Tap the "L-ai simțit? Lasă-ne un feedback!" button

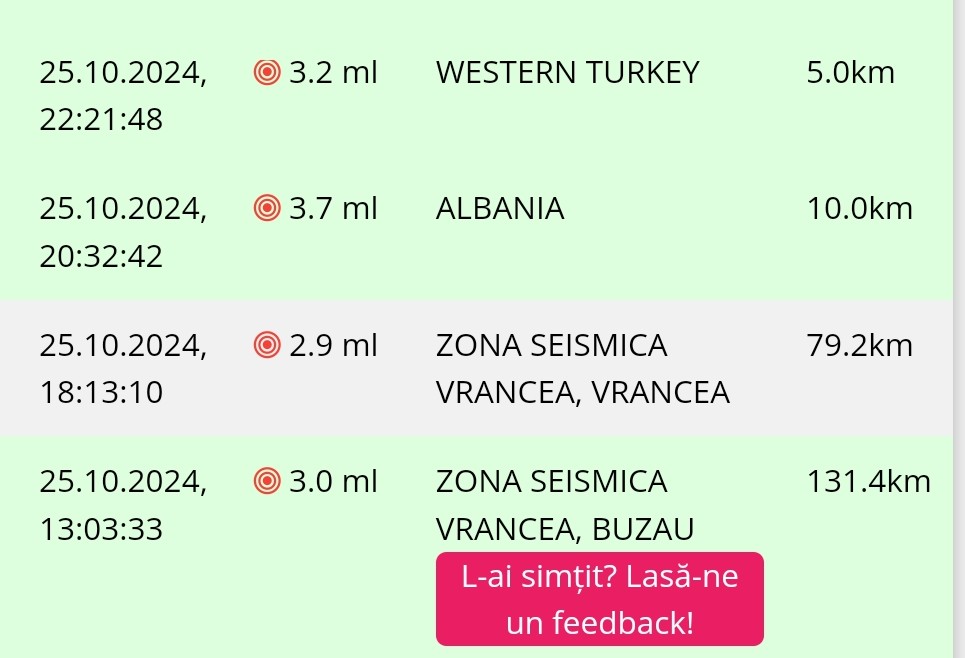click(x=599, y=599)
